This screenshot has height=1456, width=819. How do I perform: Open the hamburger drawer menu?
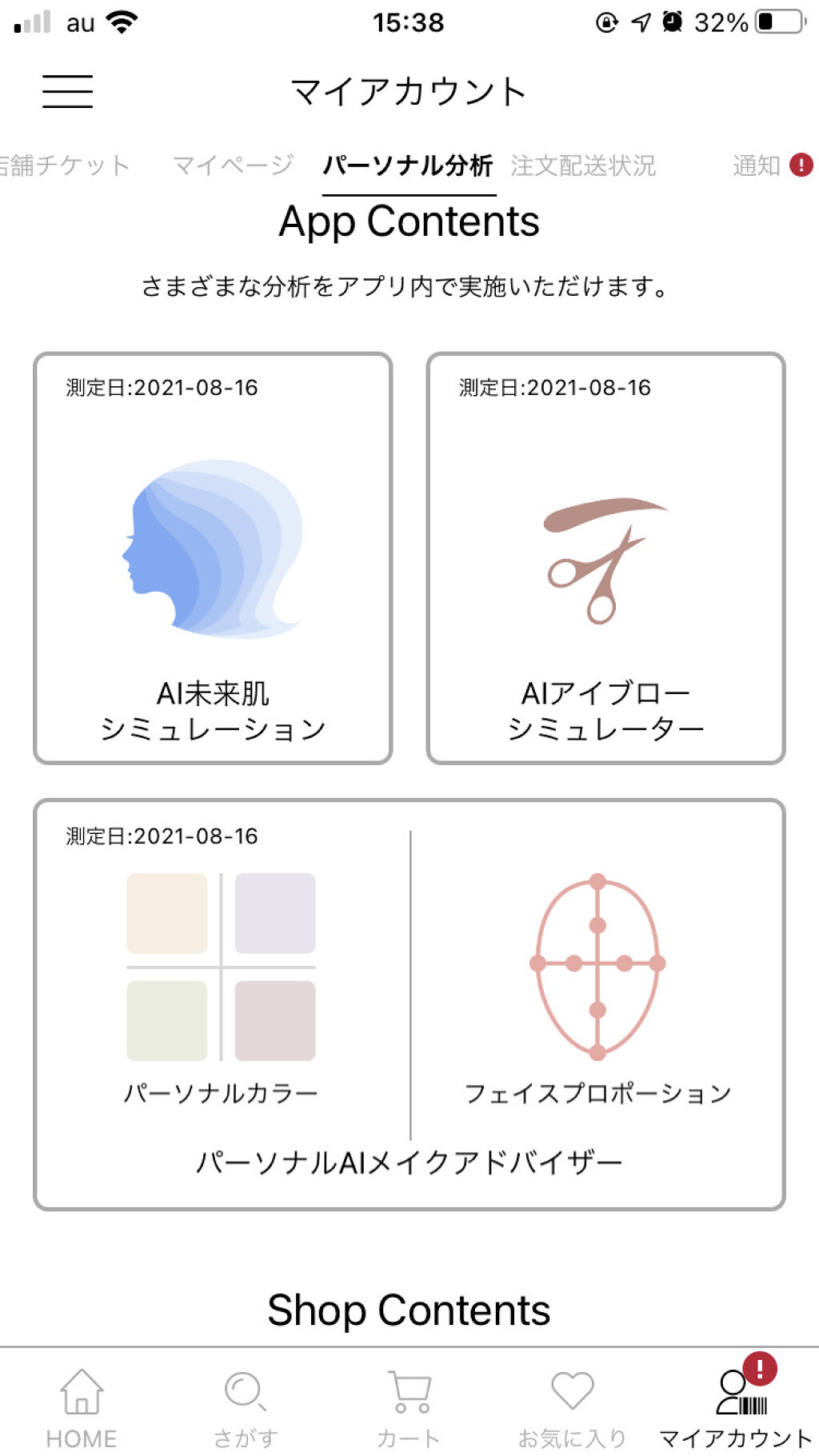pos(67,91)
